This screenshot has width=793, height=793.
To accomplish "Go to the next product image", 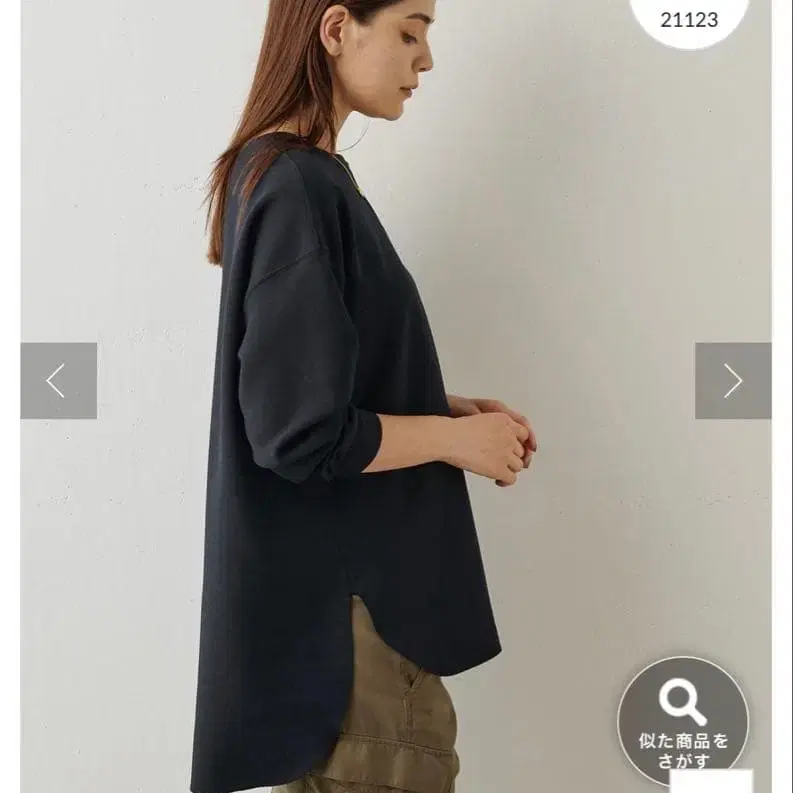I will pos(733,380).
